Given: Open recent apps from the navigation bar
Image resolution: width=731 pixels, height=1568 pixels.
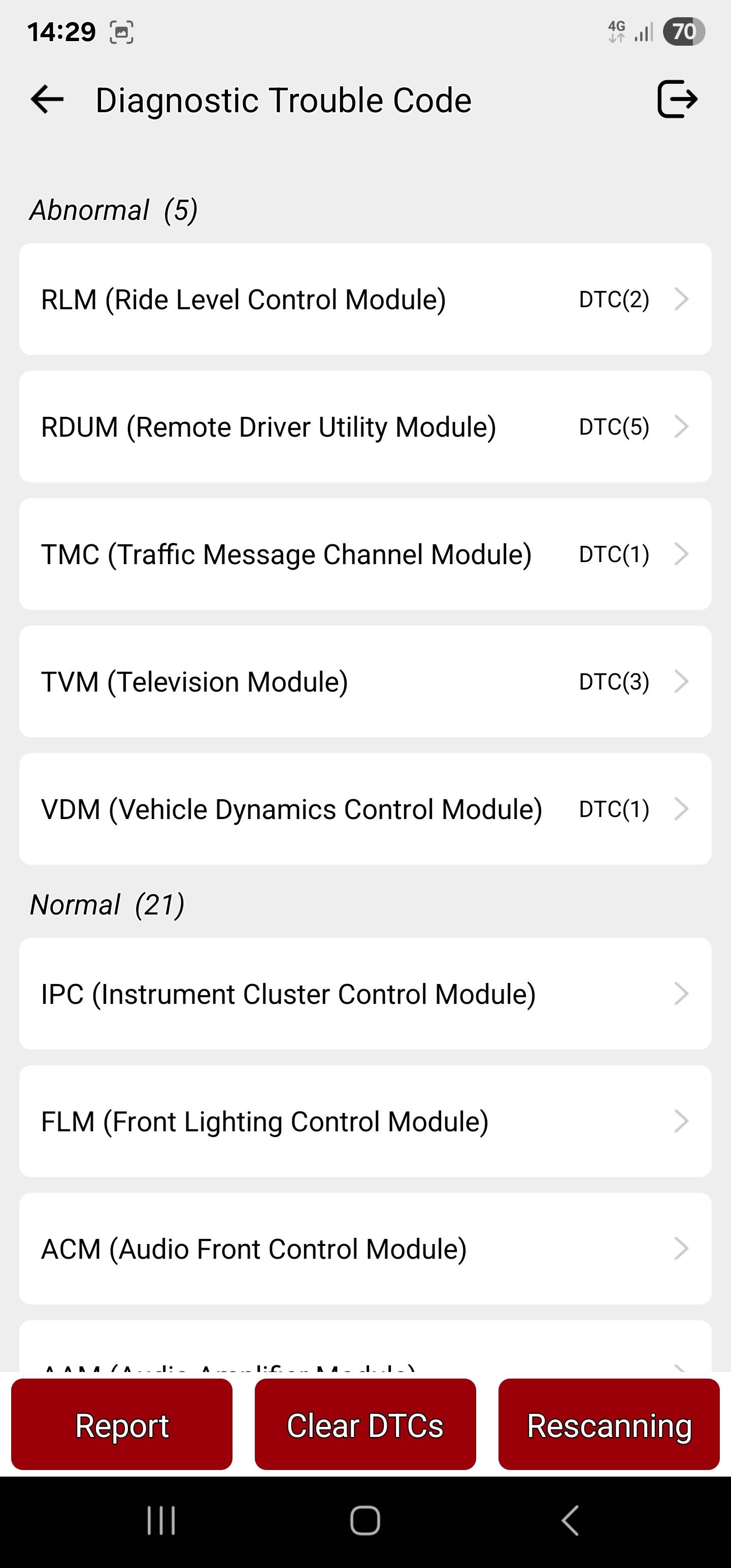Looking at the screenshot, I should point(161,1520).
